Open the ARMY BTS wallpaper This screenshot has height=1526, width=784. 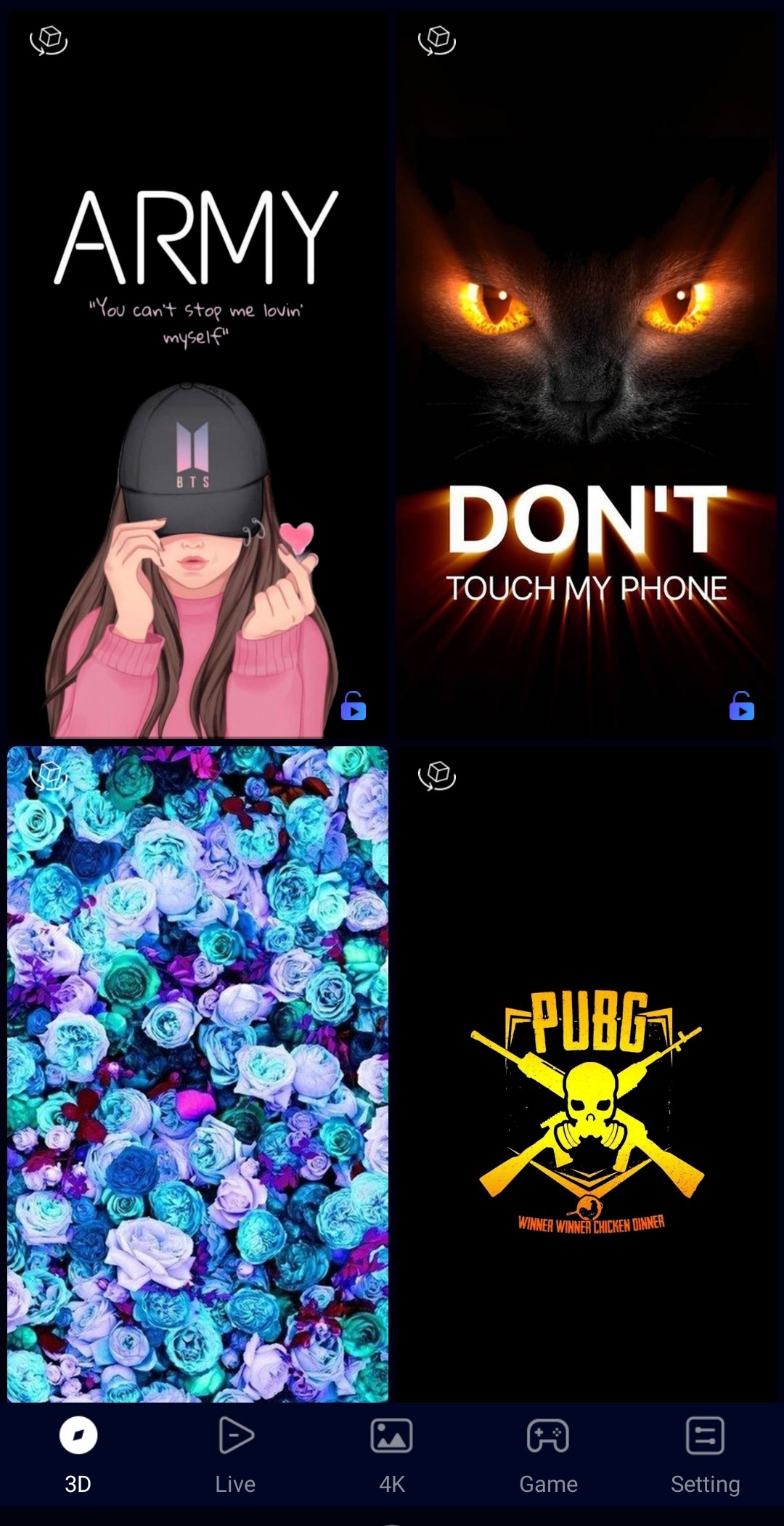click(x=197, y=374)
